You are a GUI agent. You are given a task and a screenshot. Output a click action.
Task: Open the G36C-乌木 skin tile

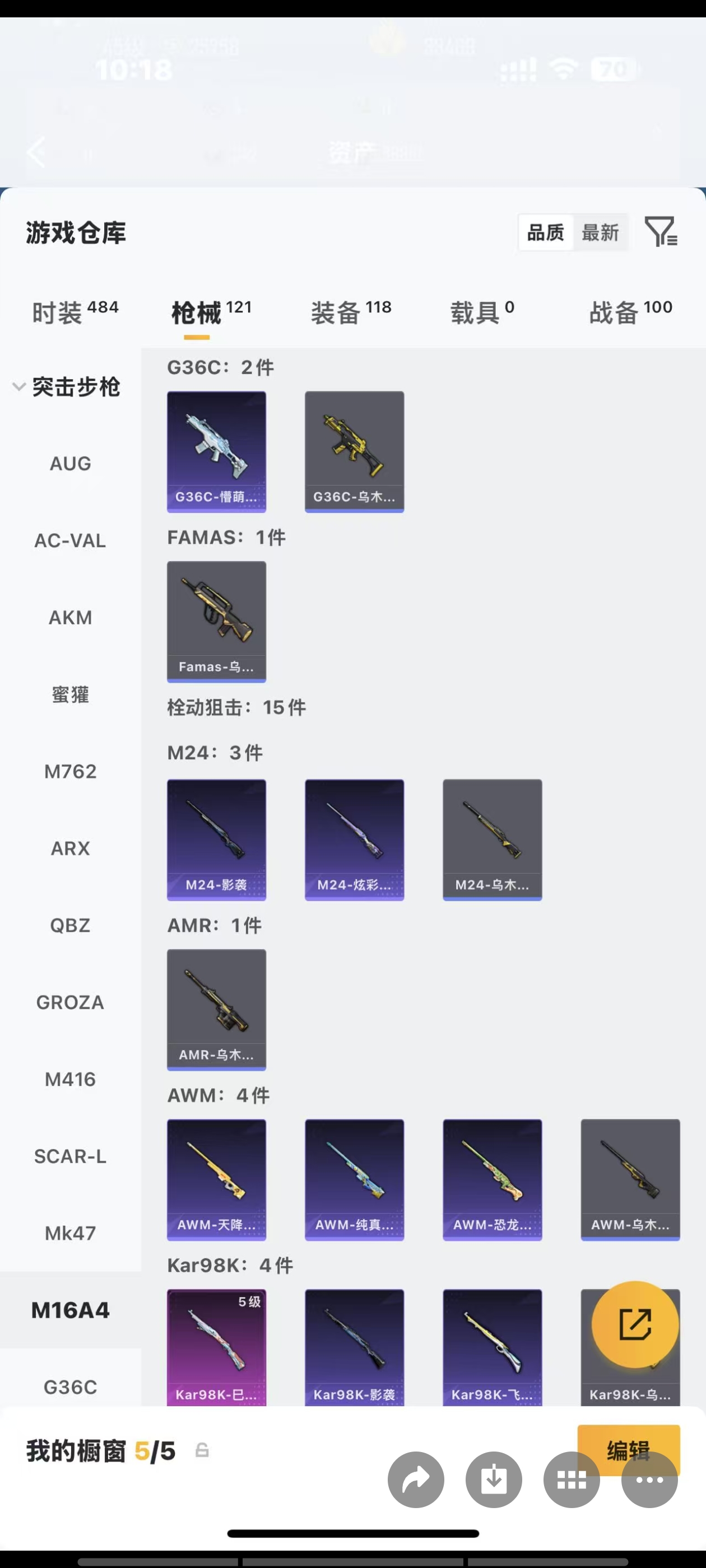pos(355,452)
